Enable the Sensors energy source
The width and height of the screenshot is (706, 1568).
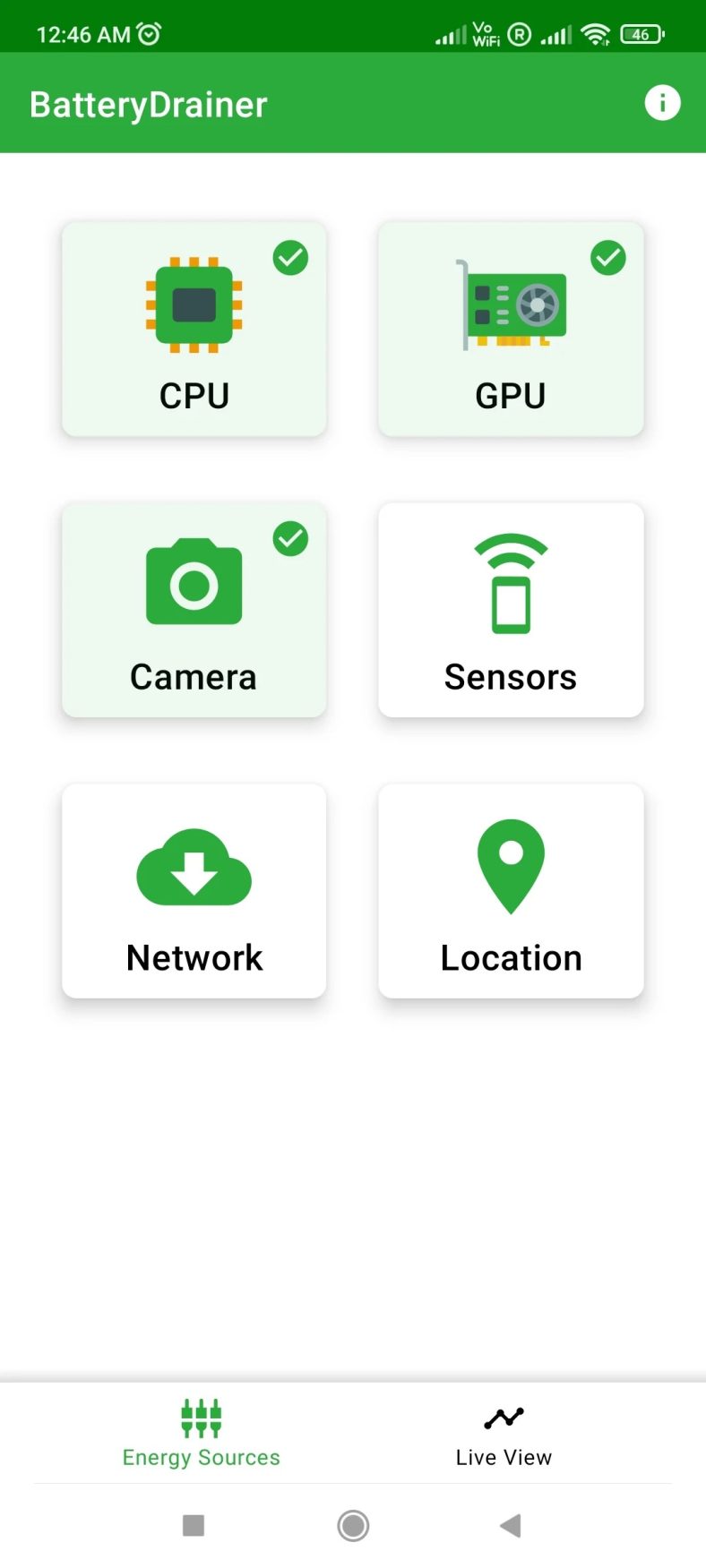(x=511, y=611)
